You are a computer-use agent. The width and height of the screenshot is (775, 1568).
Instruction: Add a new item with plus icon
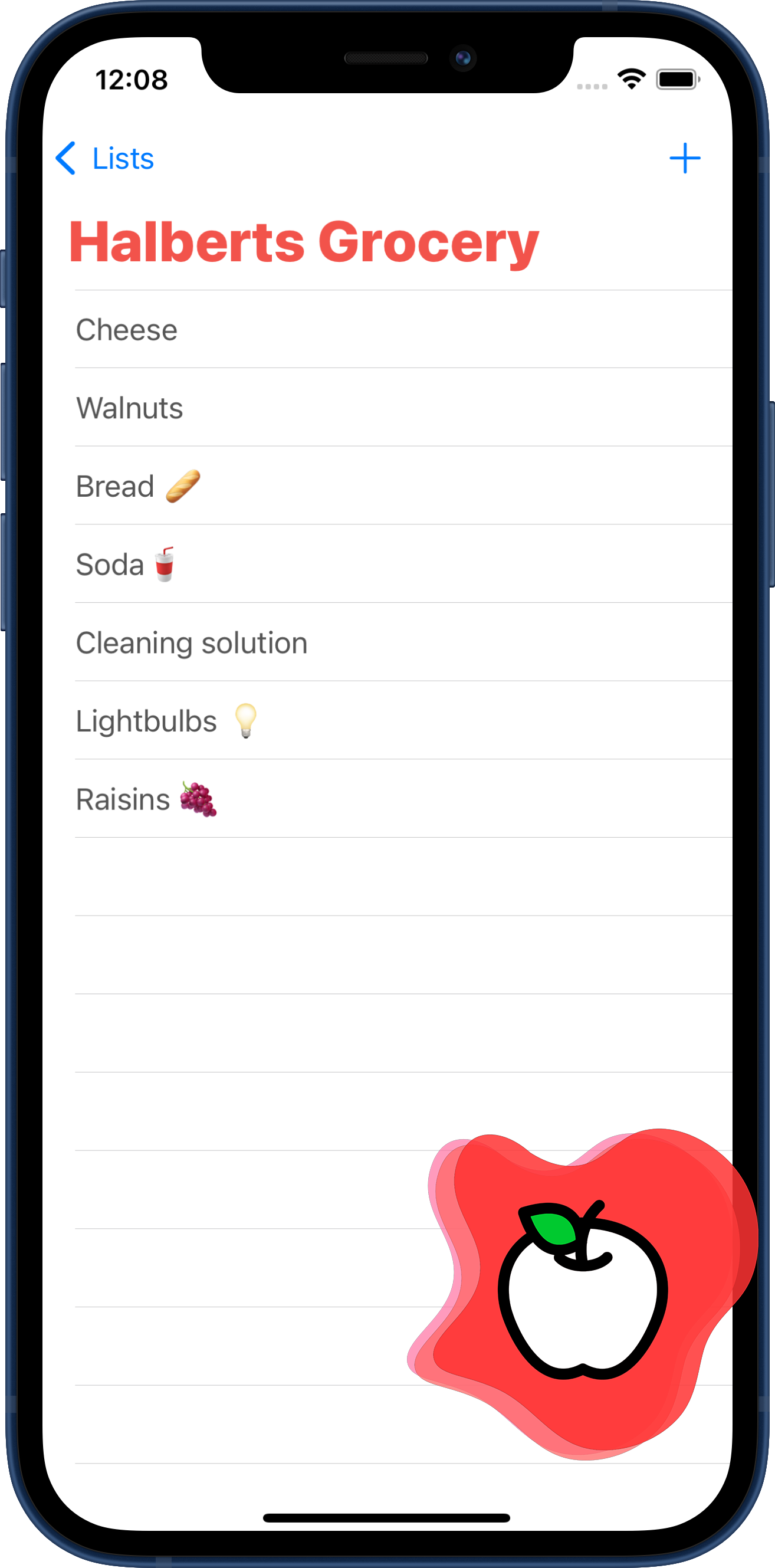(684, 158)
